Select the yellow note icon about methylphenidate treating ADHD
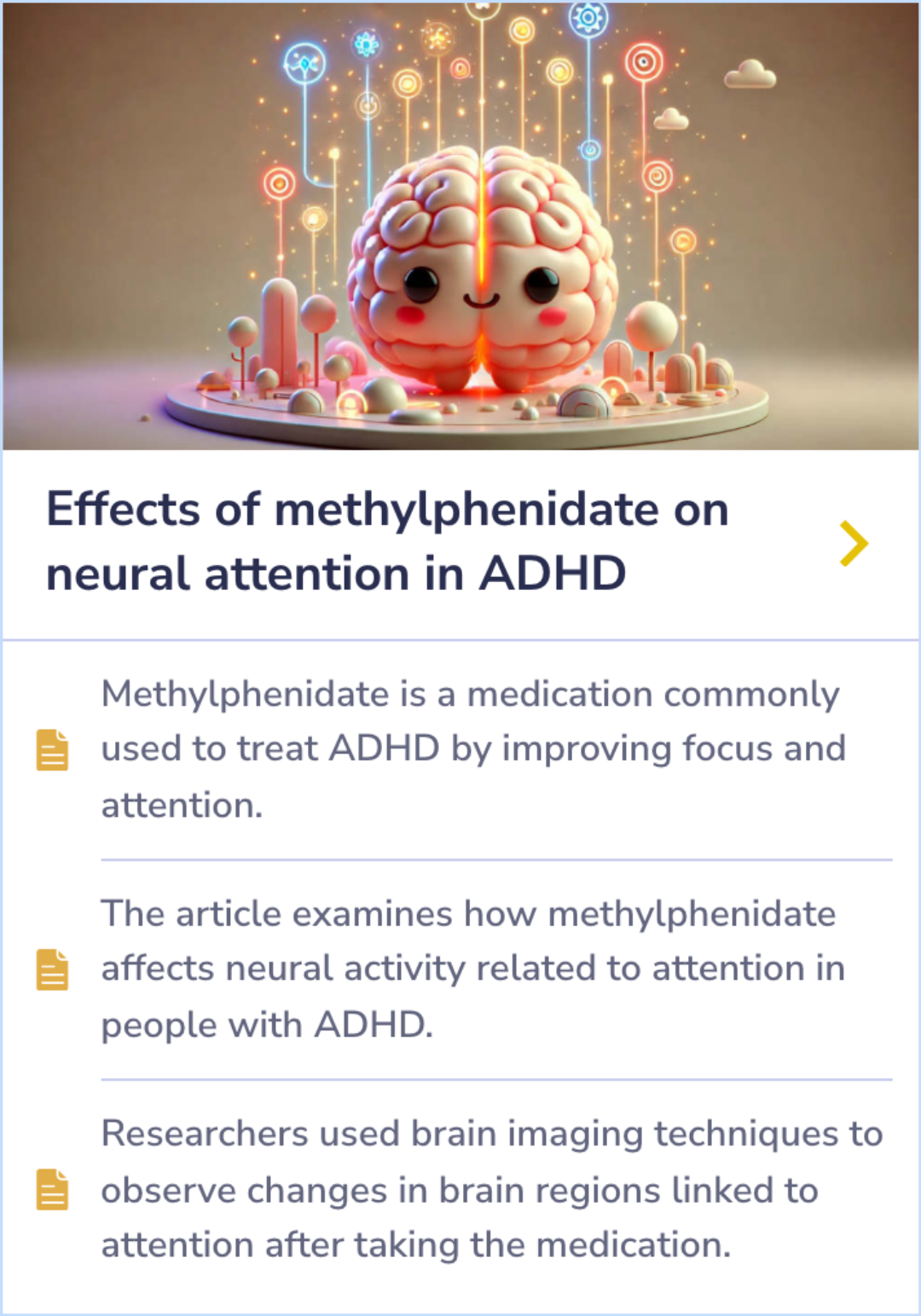The image size is (921, 1316). [x=51, y=749]
